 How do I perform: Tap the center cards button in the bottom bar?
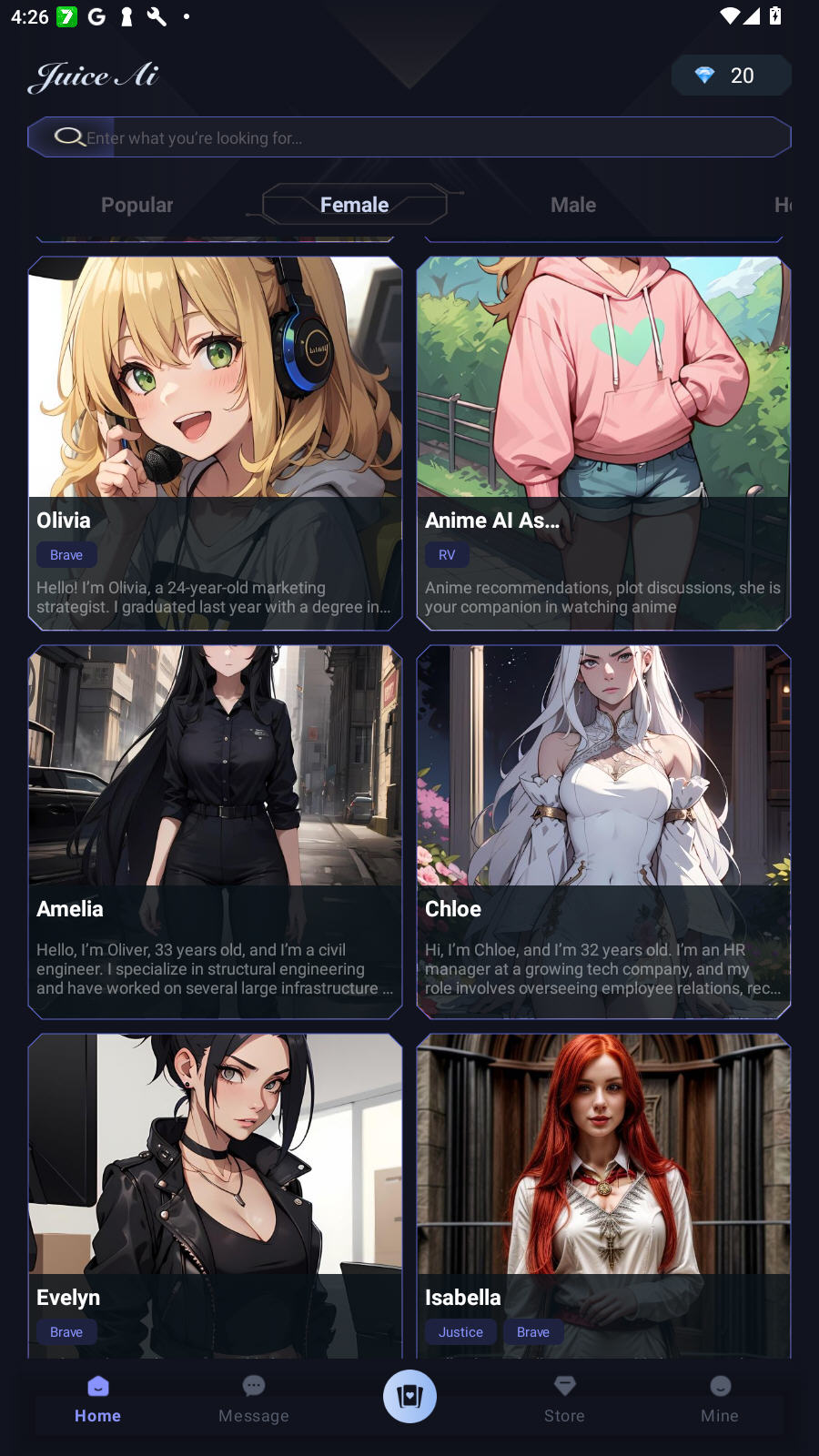tap(409, 1396)
